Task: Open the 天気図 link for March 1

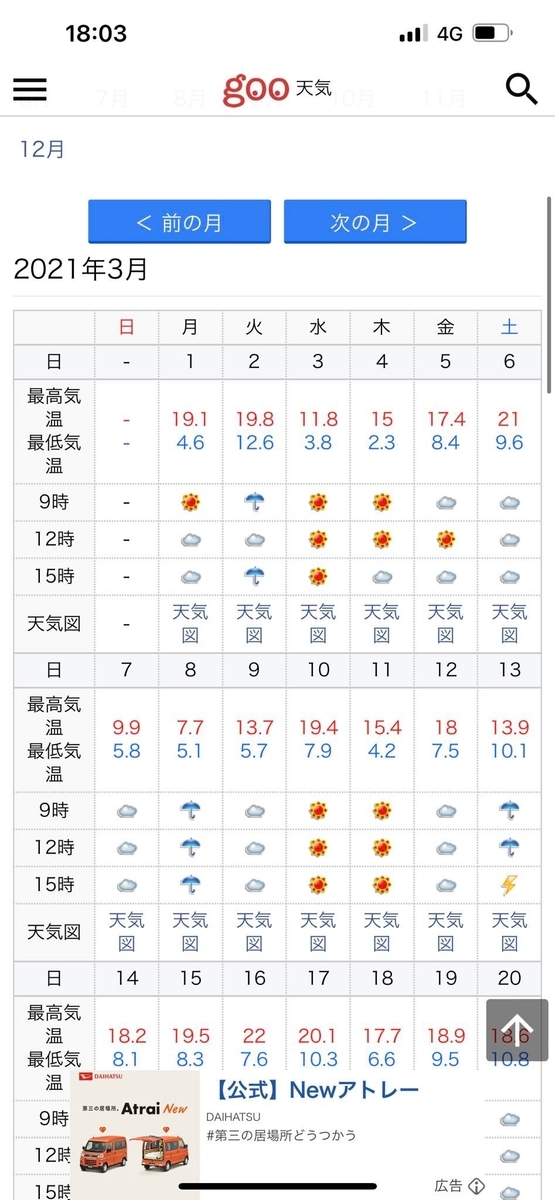Action: click(x=190, y=623)
